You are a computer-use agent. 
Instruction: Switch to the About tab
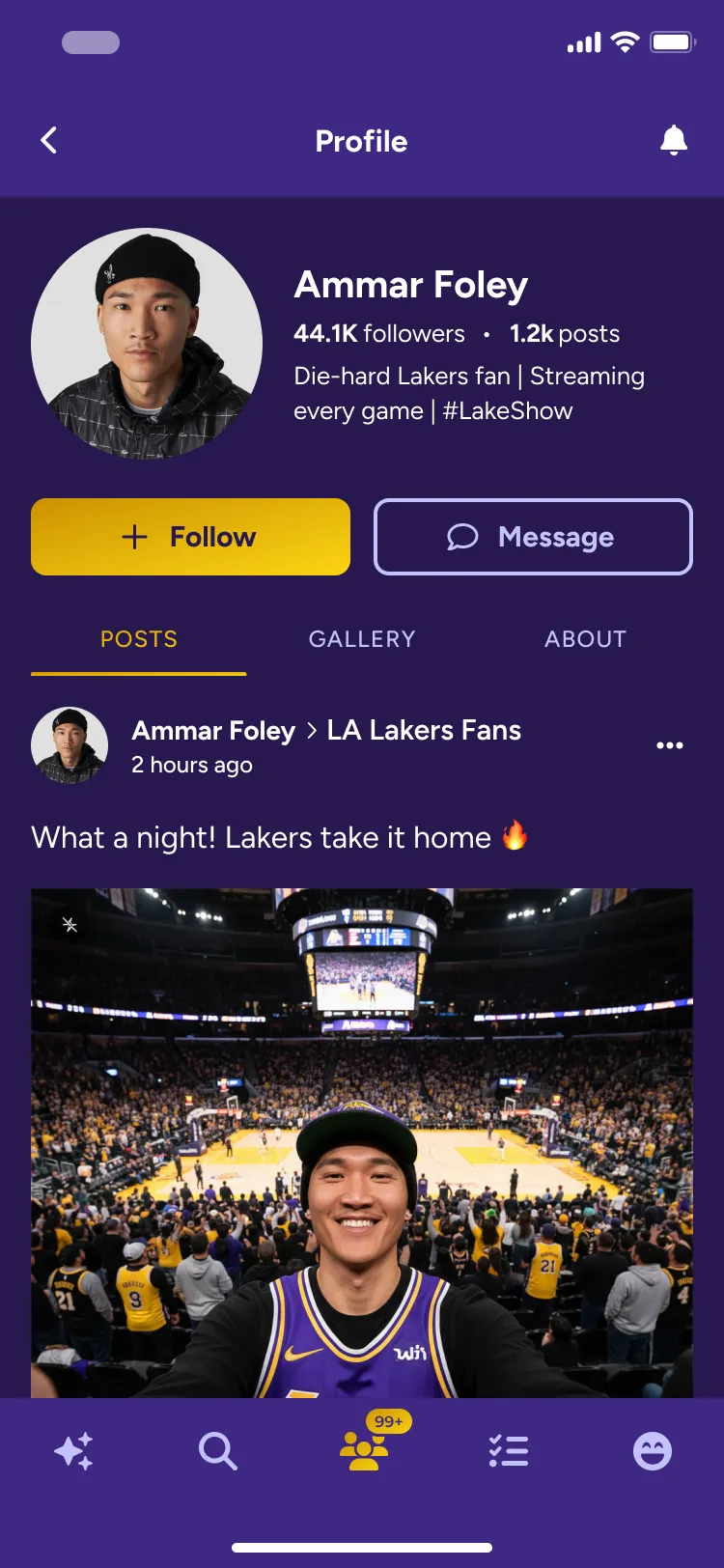[585, 639]
